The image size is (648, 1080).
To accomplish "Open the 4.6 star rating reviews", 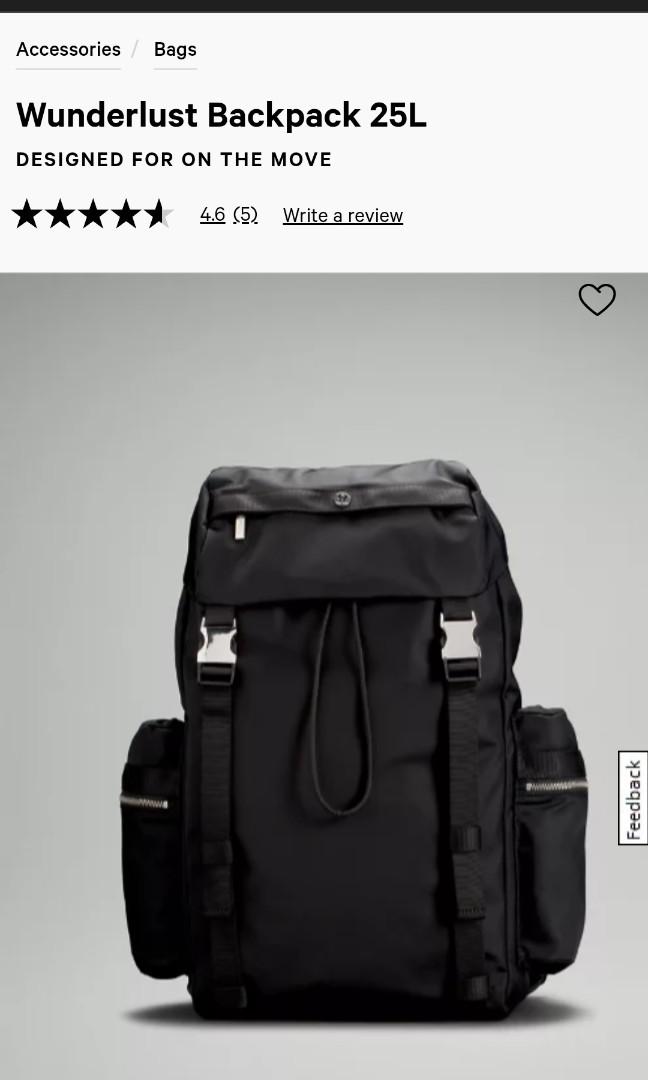I will tap(212, 214).
